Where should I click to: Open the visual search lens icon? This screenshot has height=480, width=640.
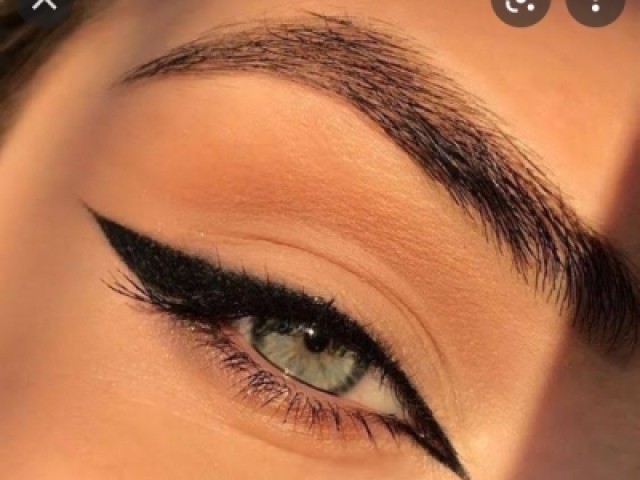click(x=520, y=5)
